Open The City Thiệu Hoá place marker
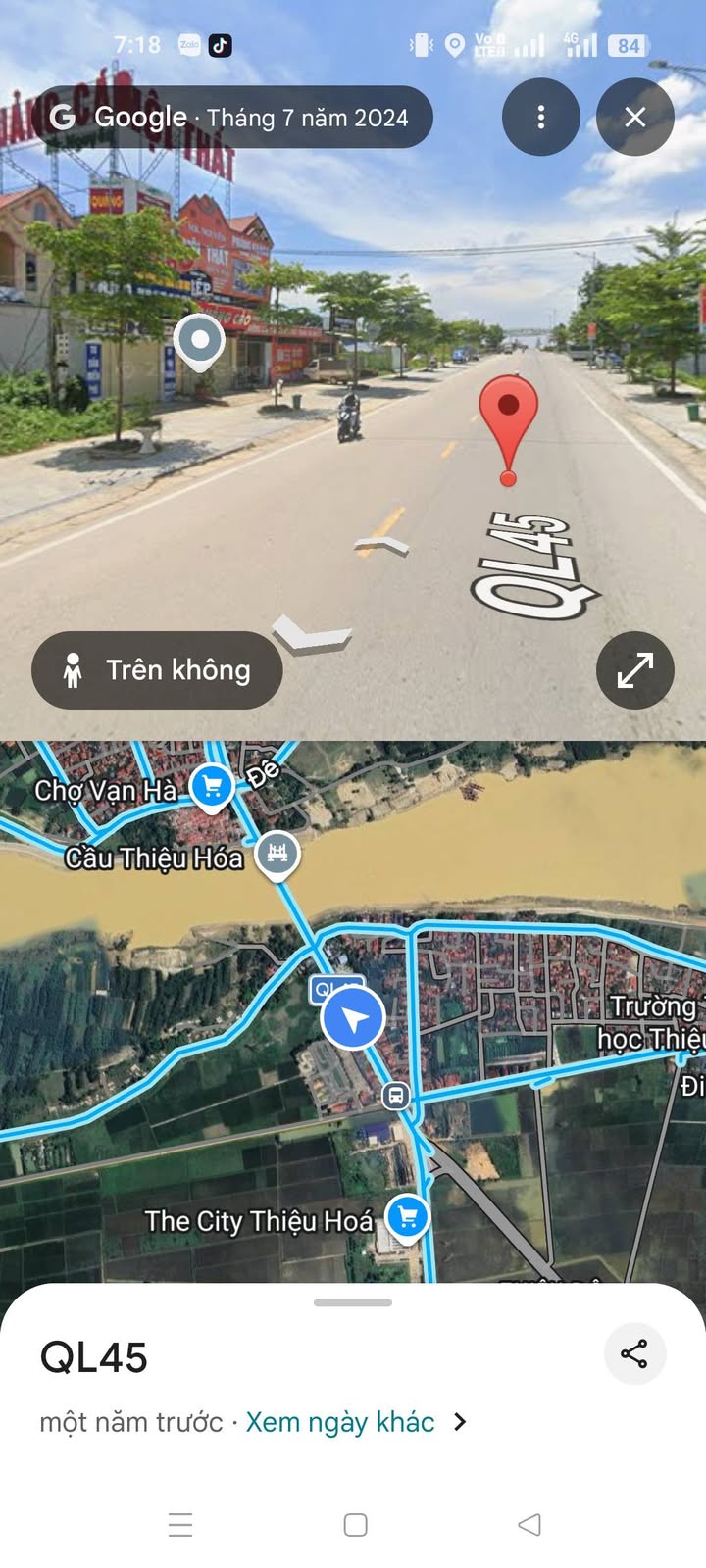 (x=408, y=1217)
